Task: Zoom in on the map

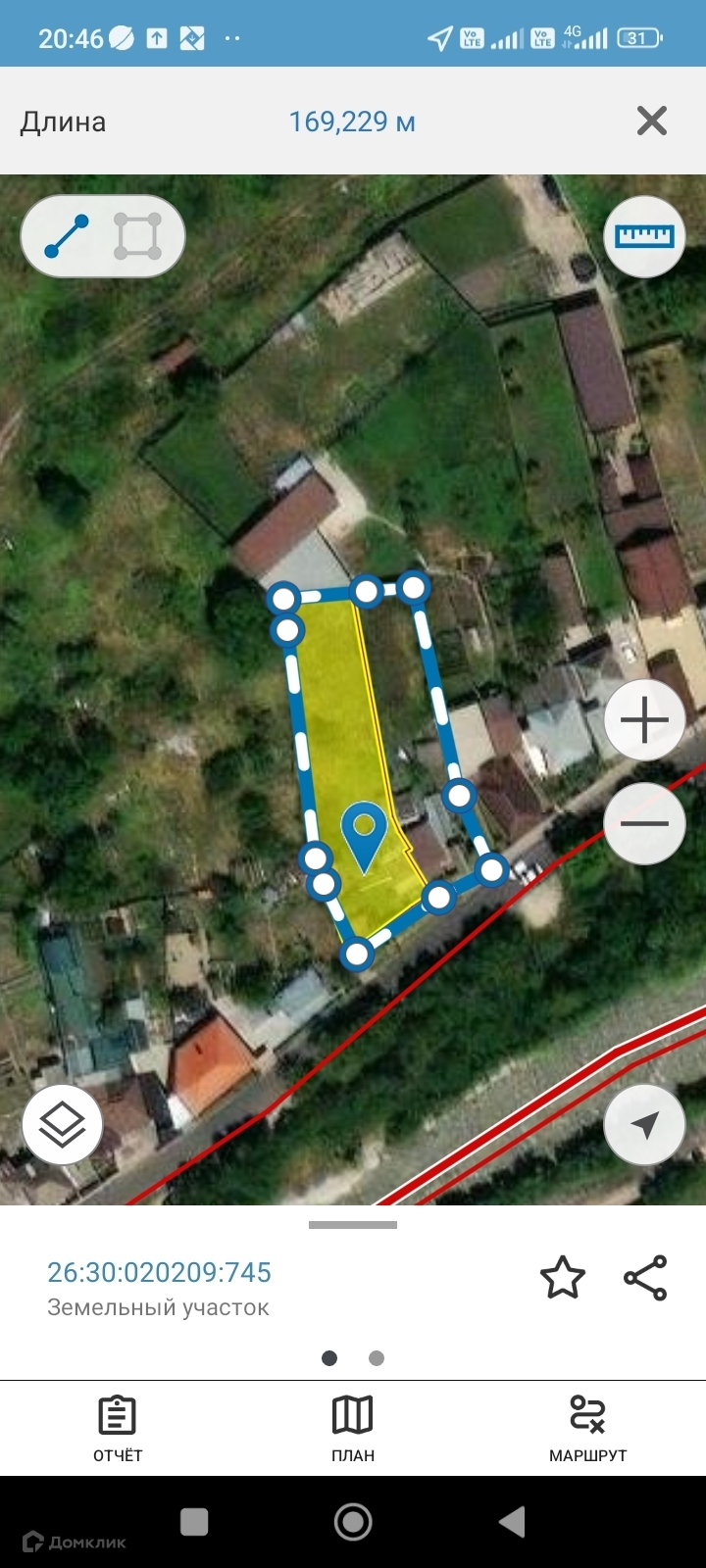Action: coord(644,720)
